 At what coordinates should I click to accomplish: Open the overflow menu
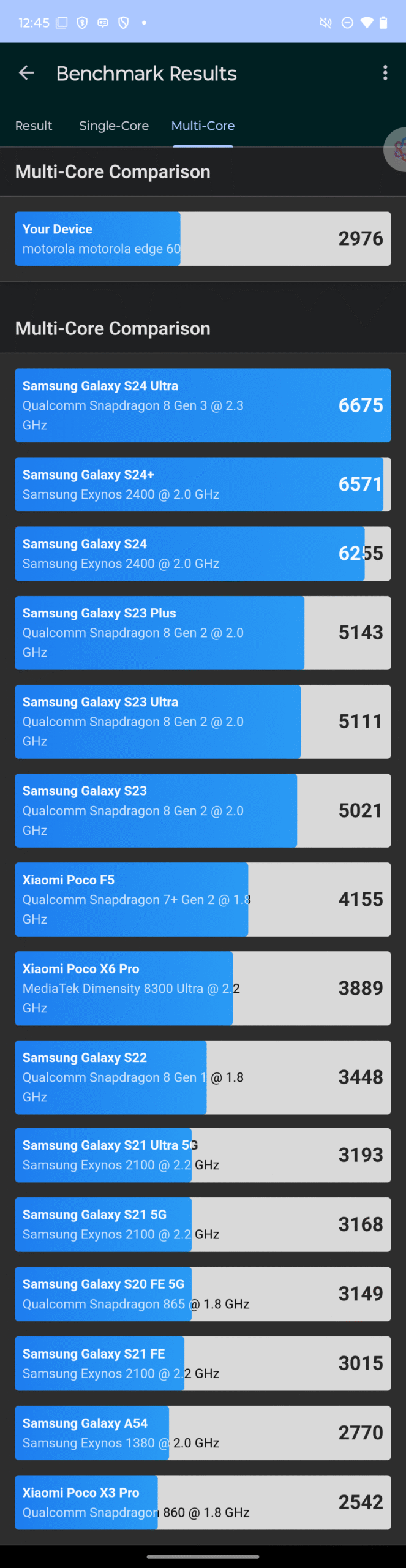(385, 73)
